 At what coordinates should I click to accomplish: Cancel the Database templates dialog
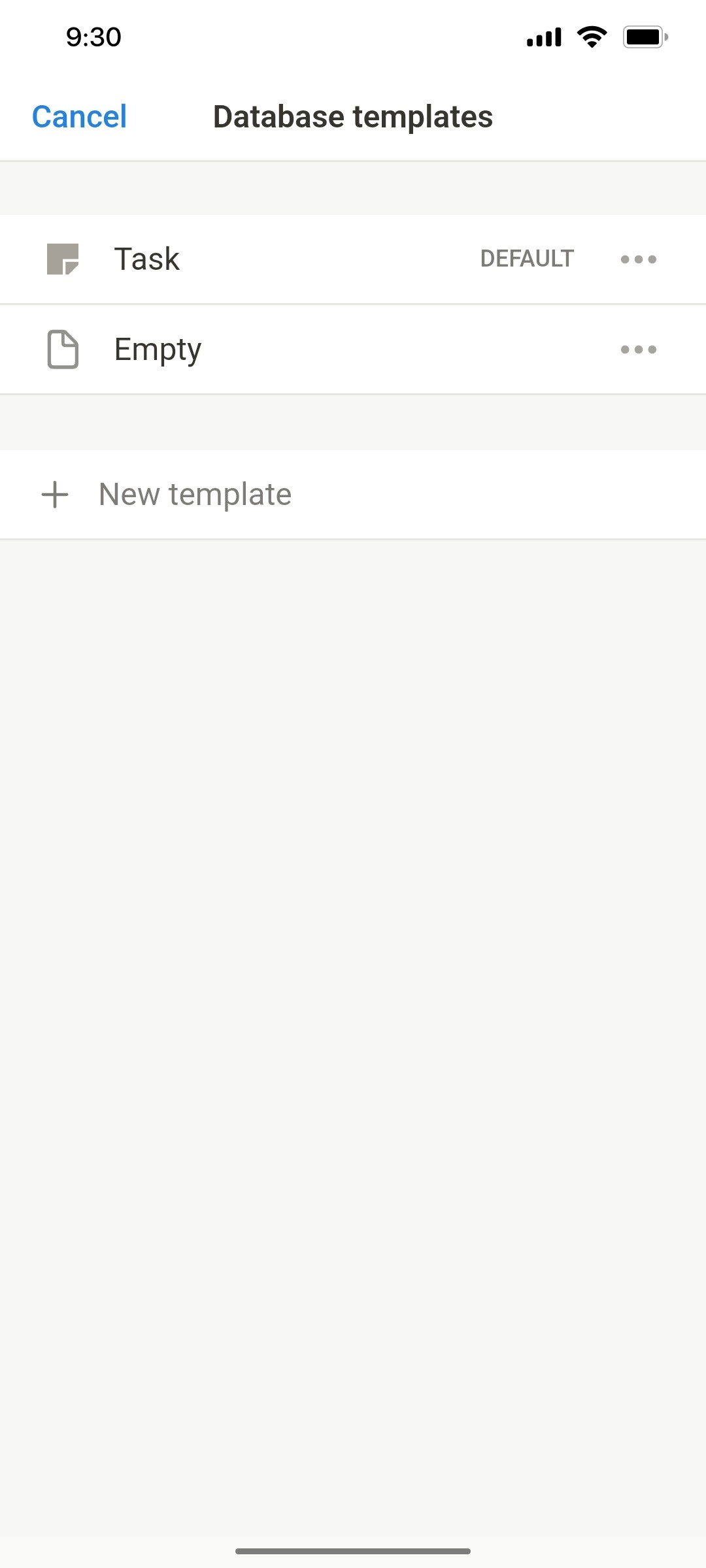pos(78,116)
